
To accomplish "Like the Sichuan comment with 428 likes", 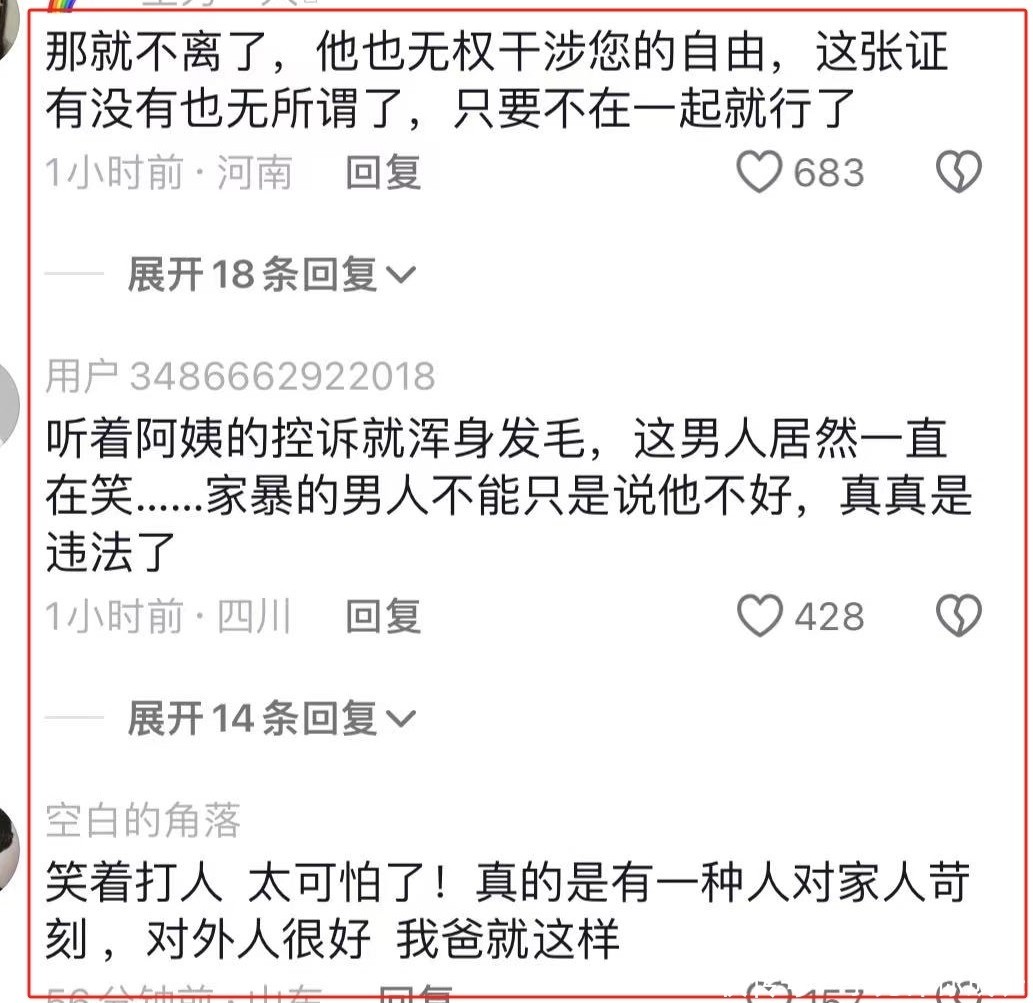I will (x=759, y=616).
